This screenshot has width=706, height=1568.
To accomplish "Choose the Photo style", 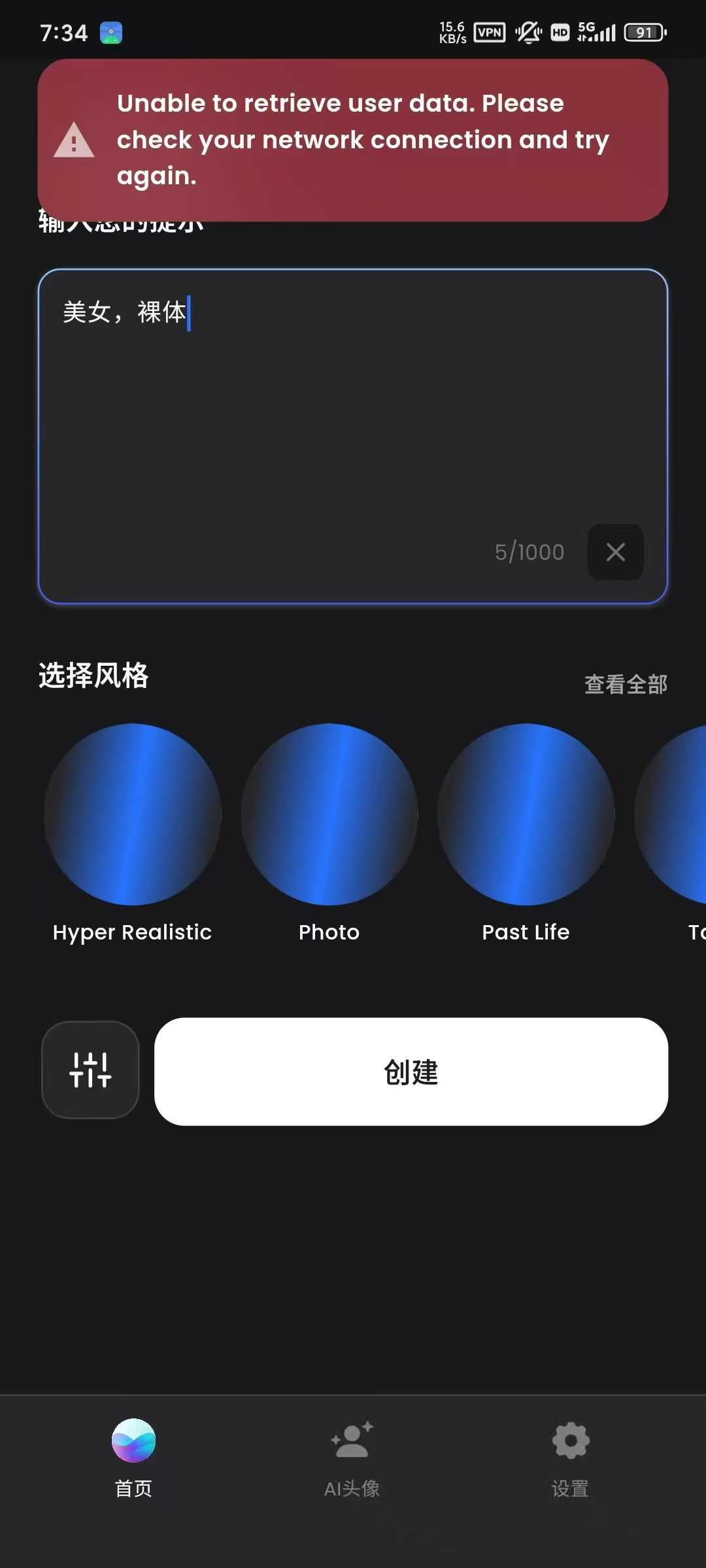I will 329,814.
